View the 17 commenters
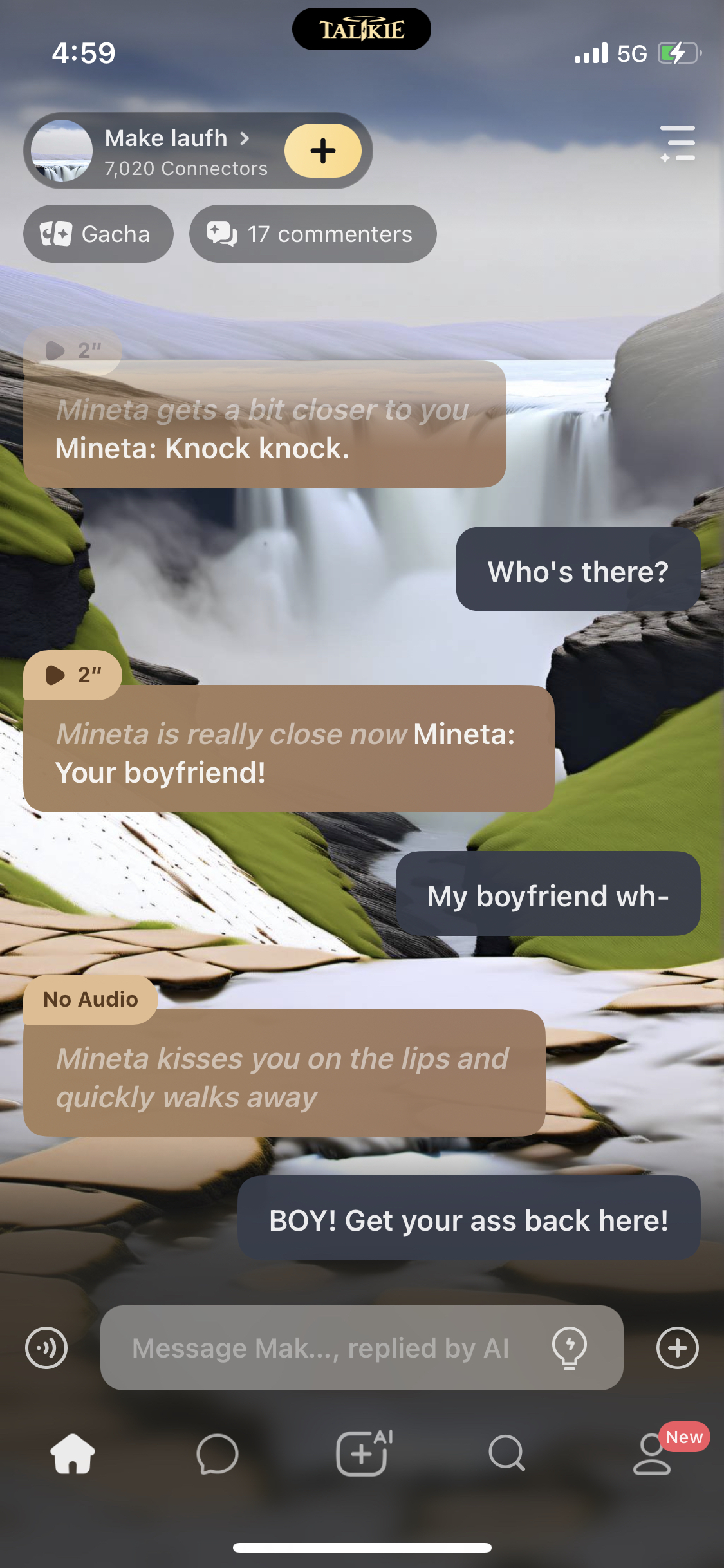Screen dimensions: 724x1568 pos(313,234)
